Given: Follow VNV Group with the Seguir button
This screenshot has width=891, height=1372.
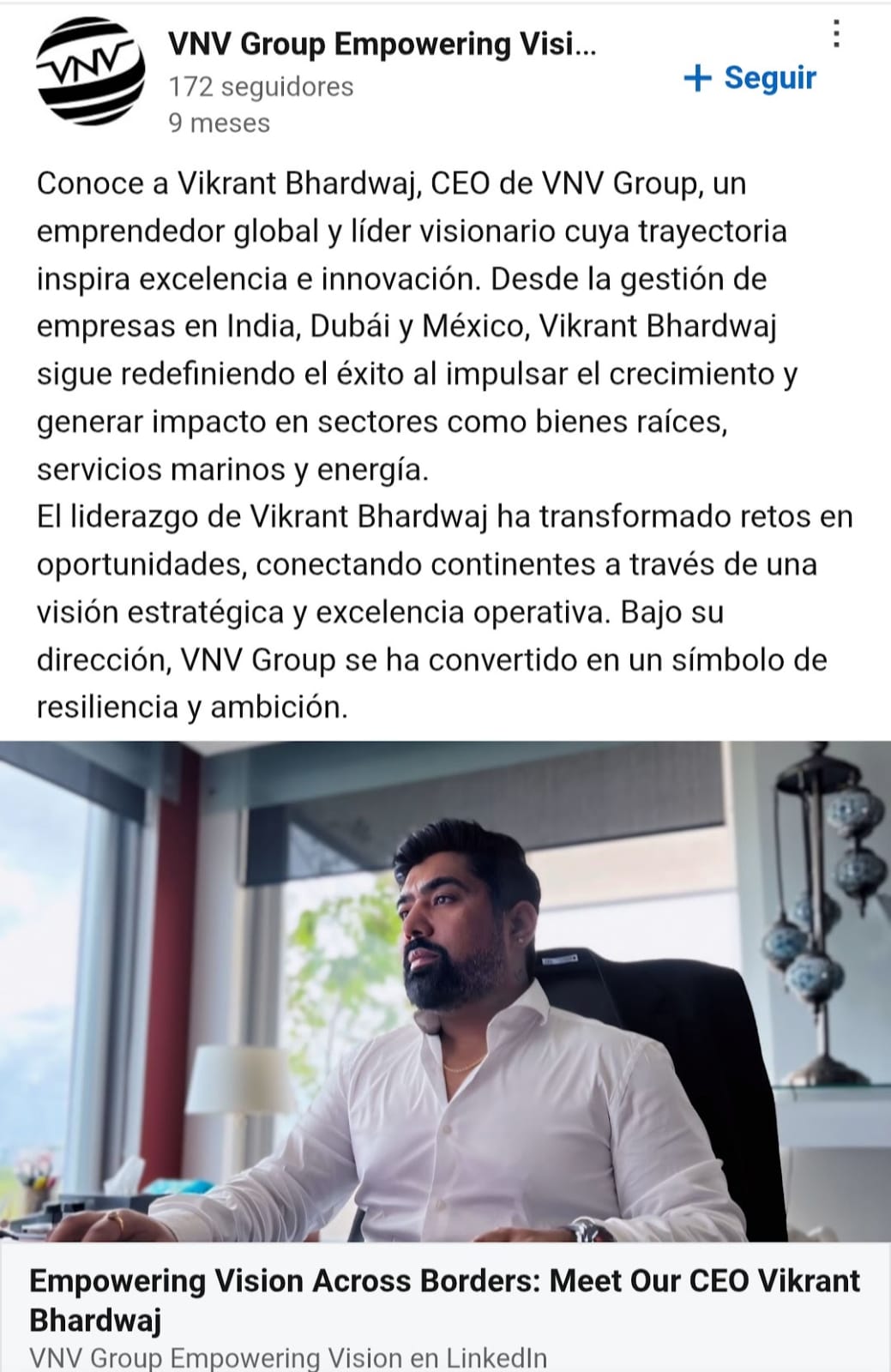Looking at the screenshot, I should click(x=750, y=78).
